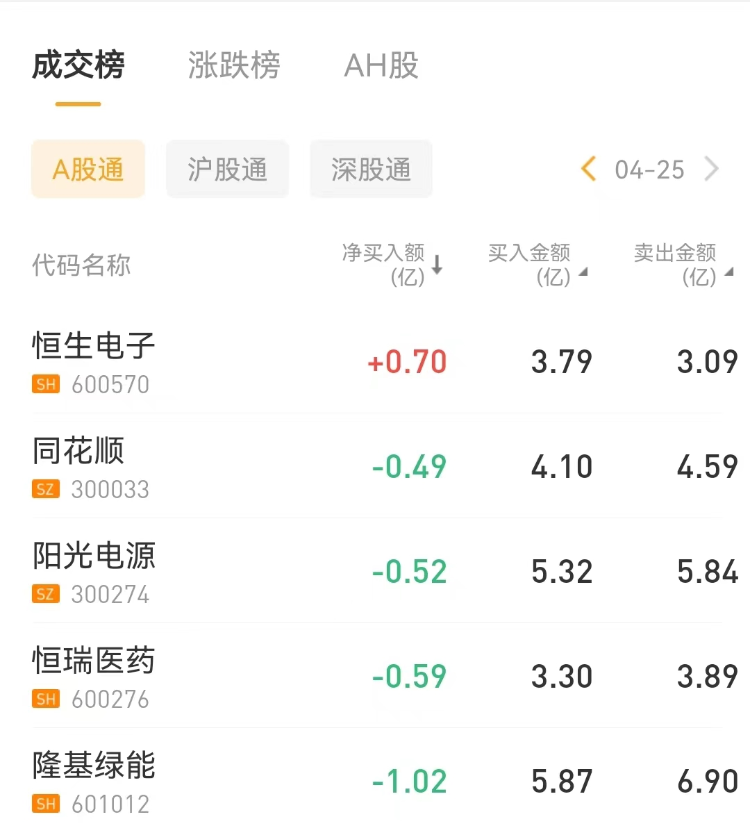Select the 成交榜 tab

[78, 66]
